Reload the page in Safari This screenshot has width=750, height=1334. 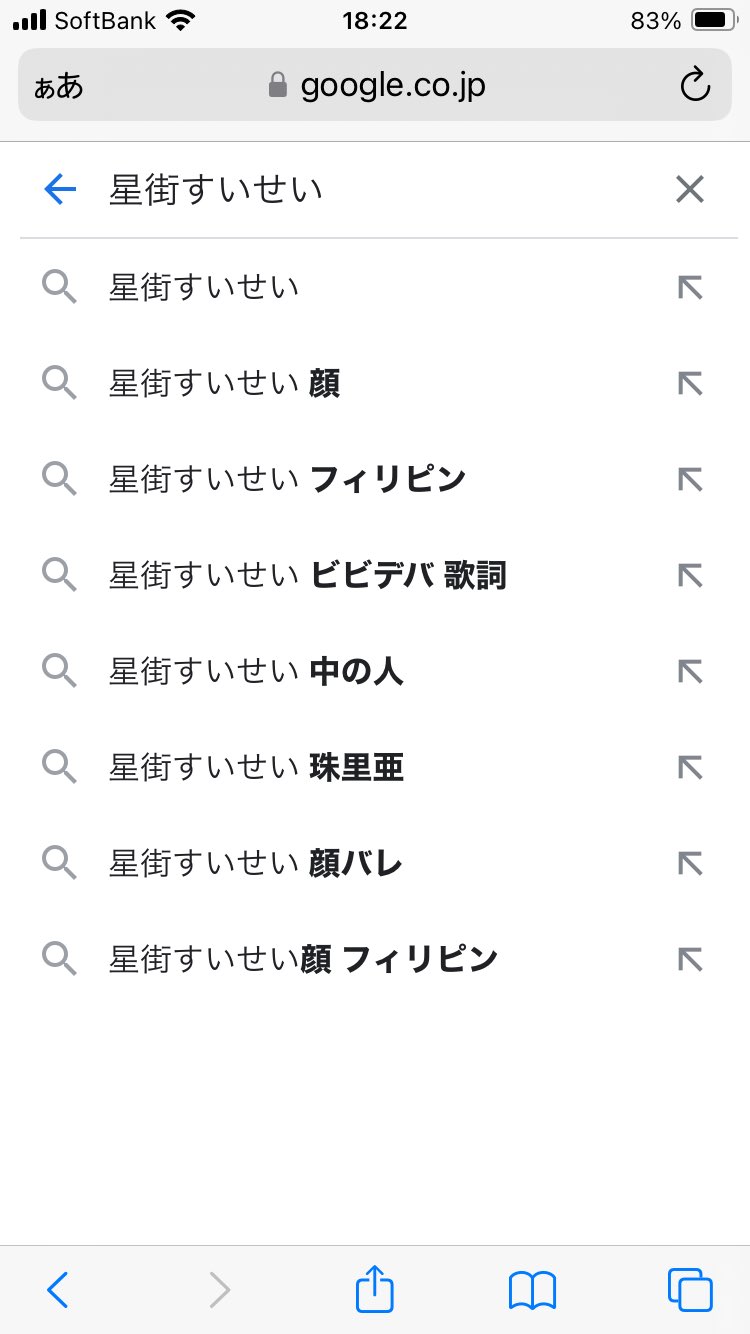point(694,86)
